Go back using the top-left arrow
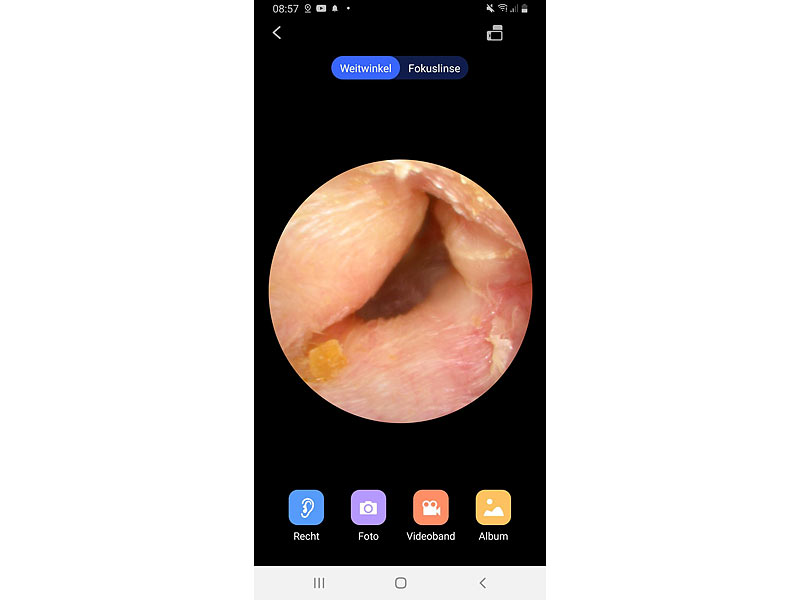Screen dimensions: 800x600 point(277,33)
